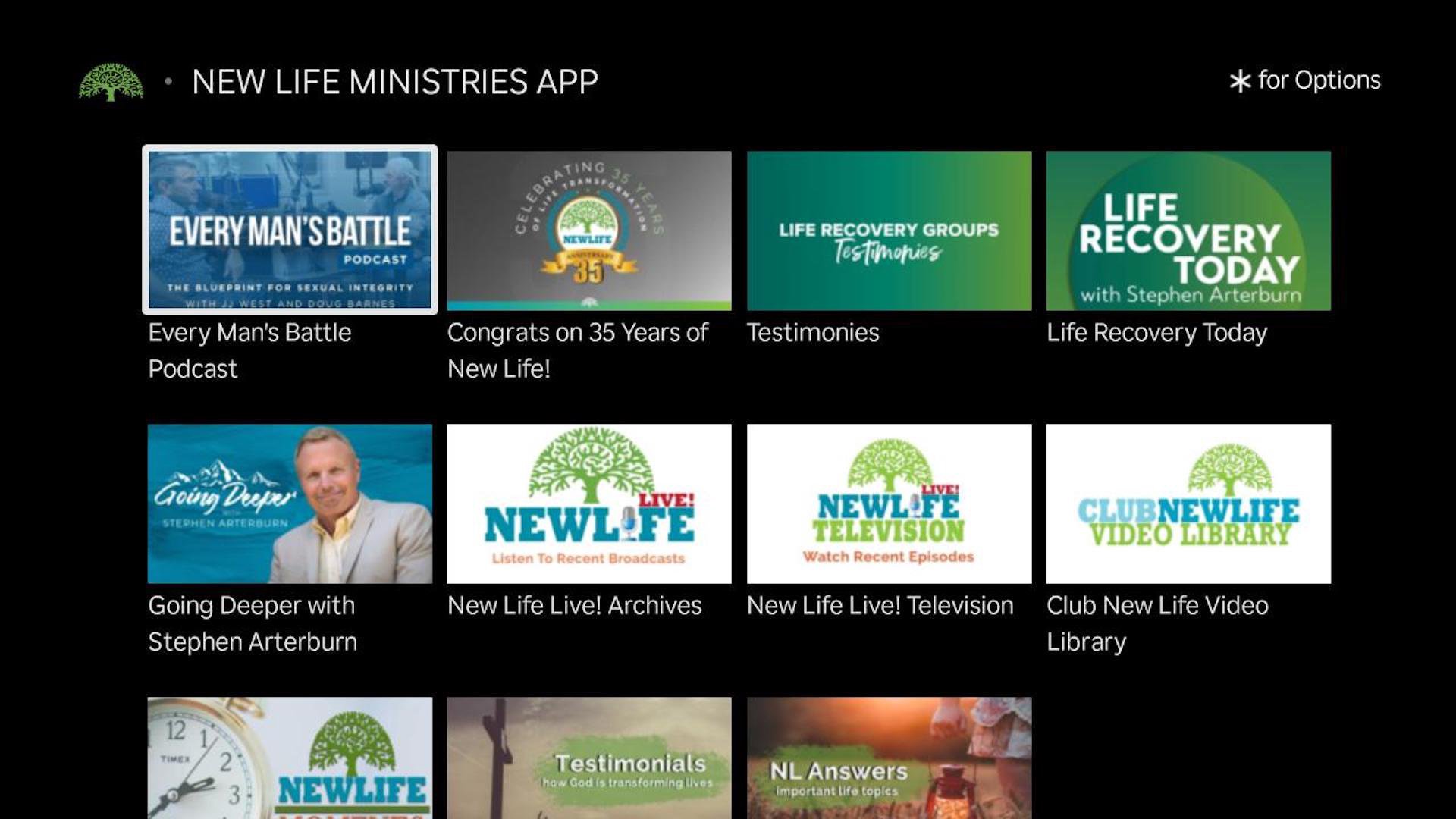Viewport: 1456px width, 819px height.
Task: Open Every Man's Battle Podcast tile
Action: [290, 230]
